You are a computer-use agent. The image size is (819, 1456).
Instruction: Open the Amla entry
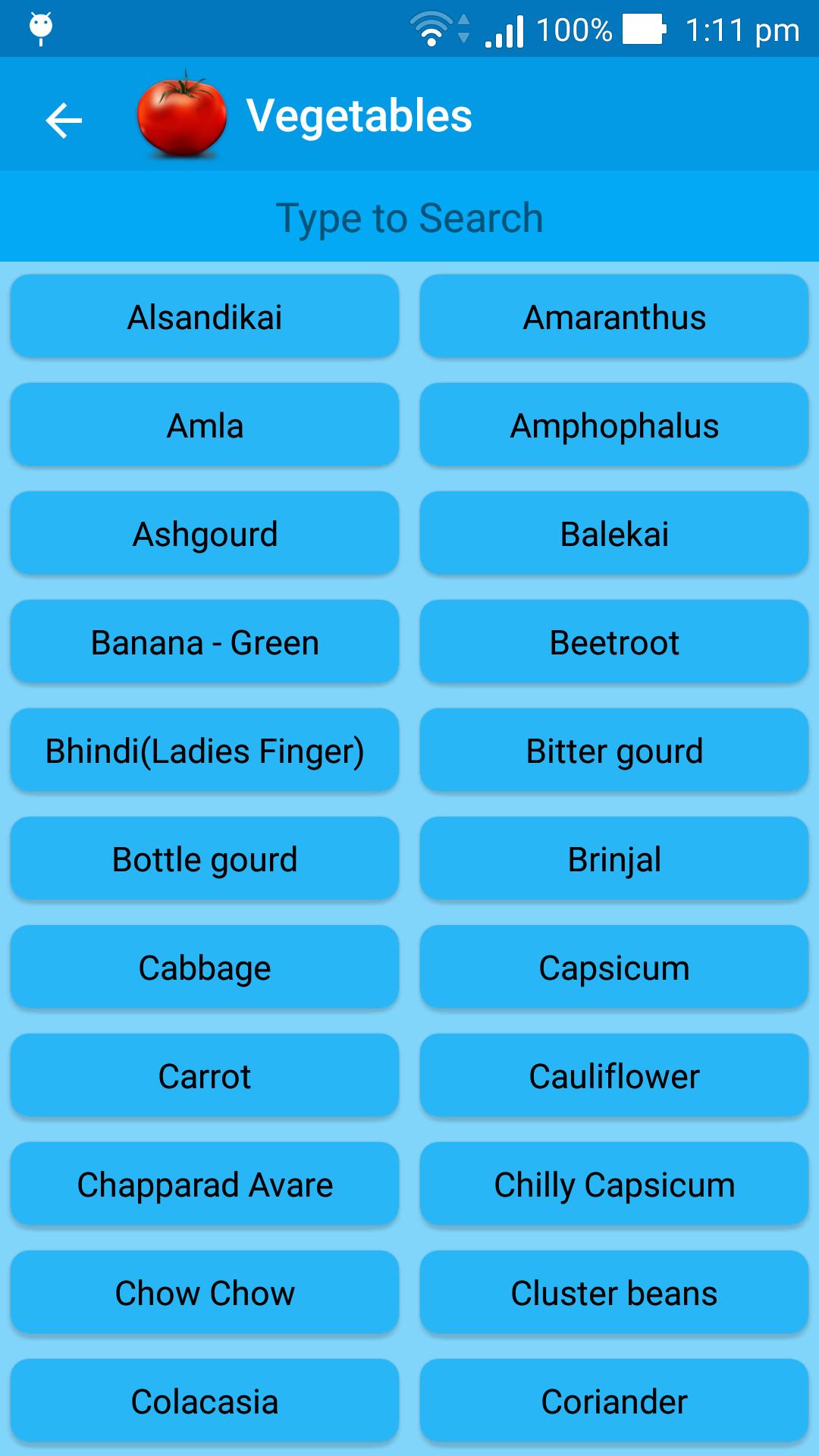pos(205,425)
